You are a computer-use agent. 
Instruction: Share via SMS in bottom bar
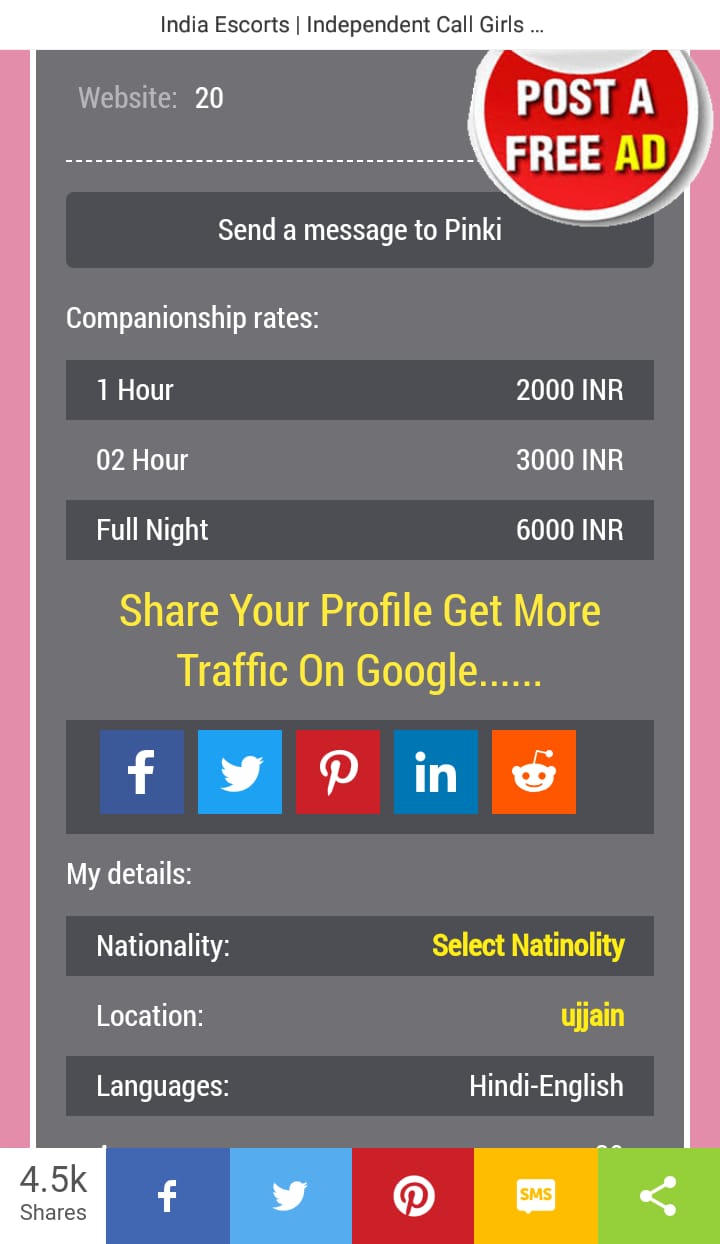[536, 1196]
